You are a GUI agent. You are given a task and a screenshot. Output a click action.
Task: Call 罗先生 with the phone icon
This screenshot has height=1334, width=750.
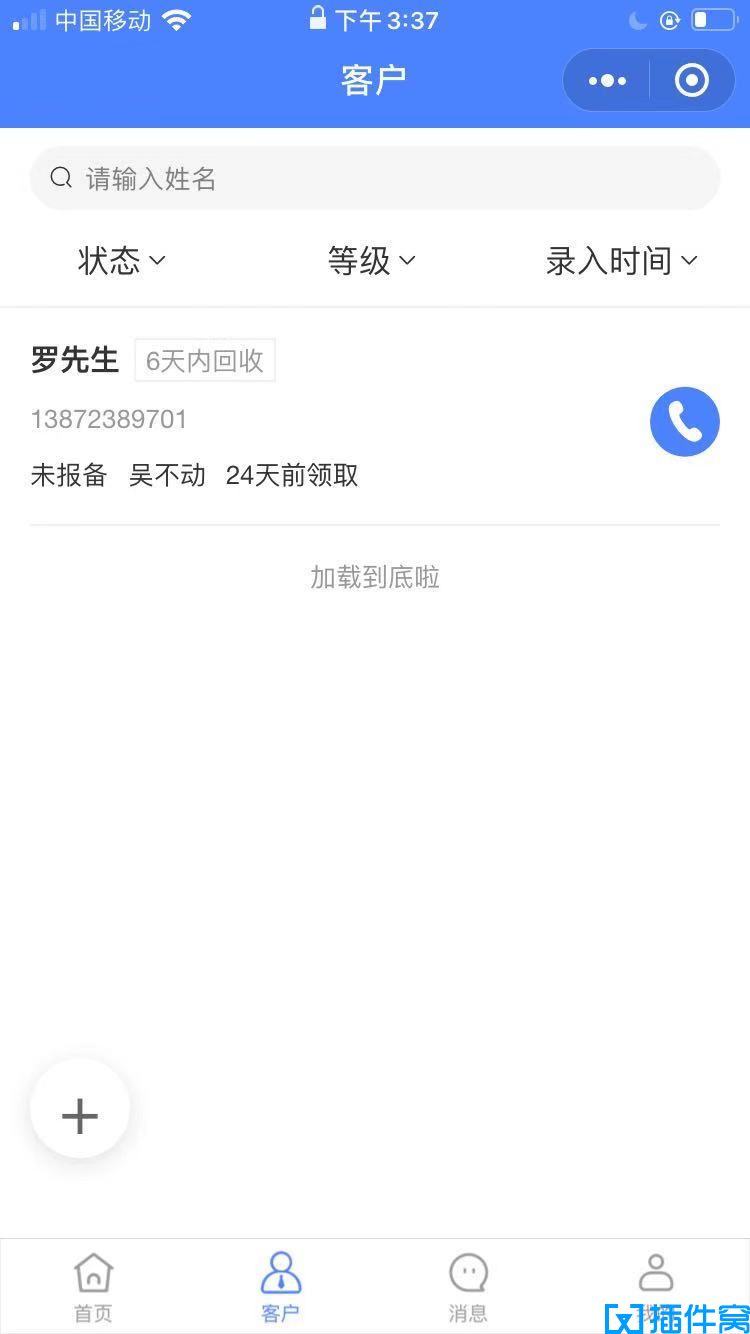point(685,422)
